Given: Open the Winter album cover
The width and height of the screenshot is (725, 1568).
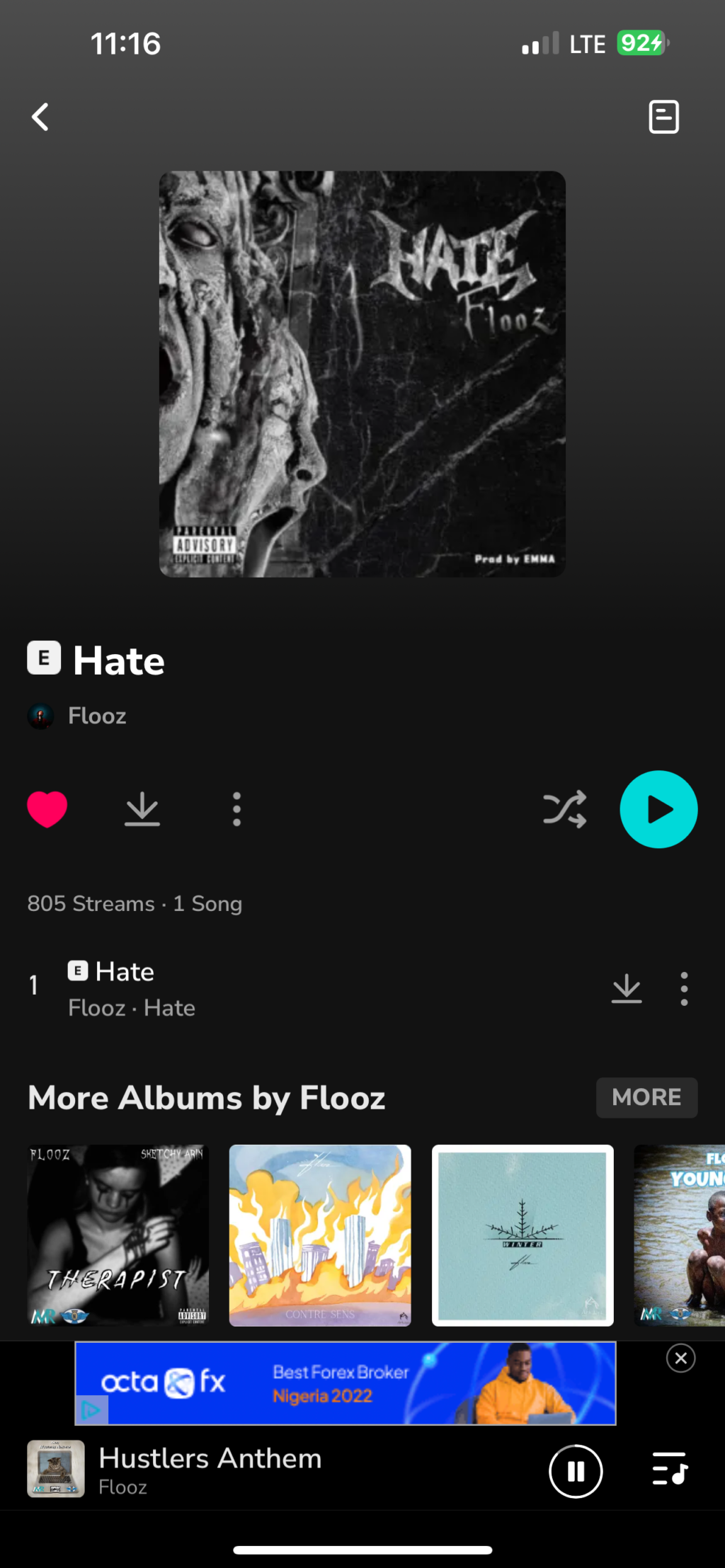Looking at the screenshot, I should coord(523,1235).
